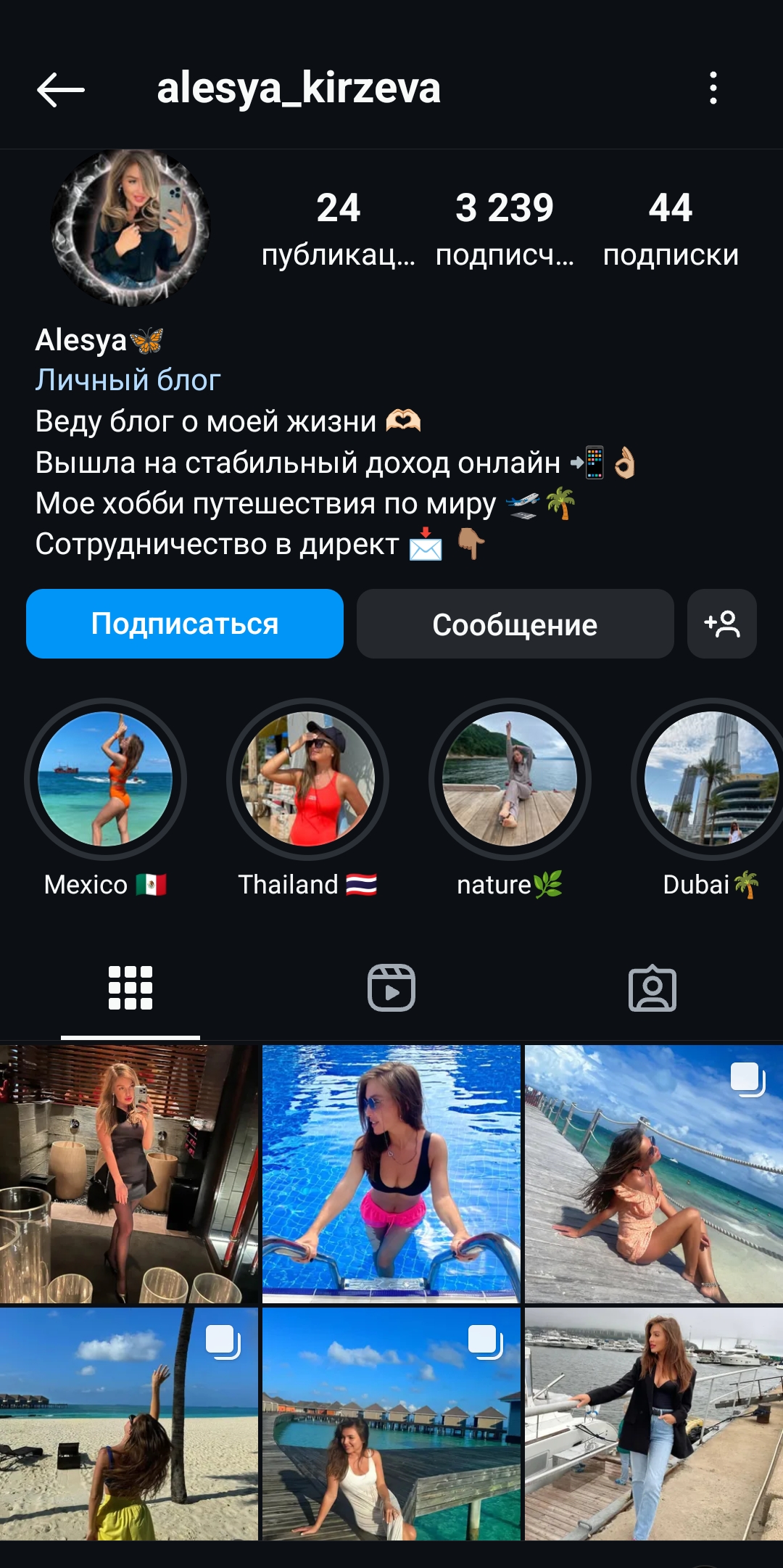Show suggested accounts with add-person icon
The width and height of the screenshot is (783, 1568).
click(x=722, y=624)
